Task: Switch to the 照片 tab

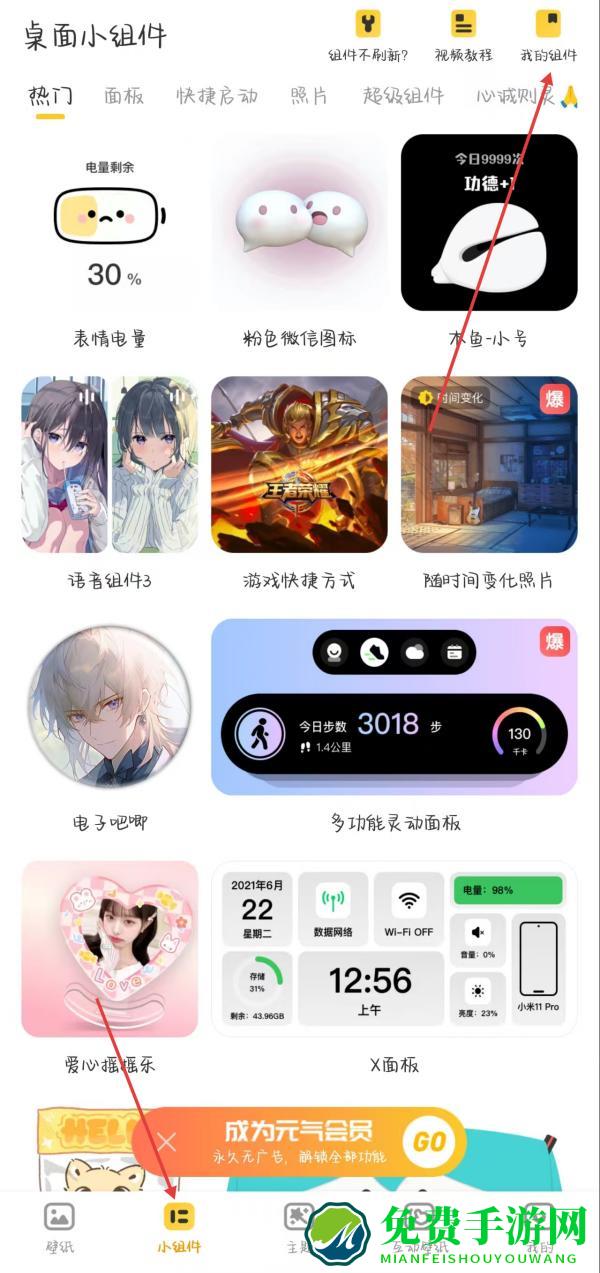Action: [309, 96]
